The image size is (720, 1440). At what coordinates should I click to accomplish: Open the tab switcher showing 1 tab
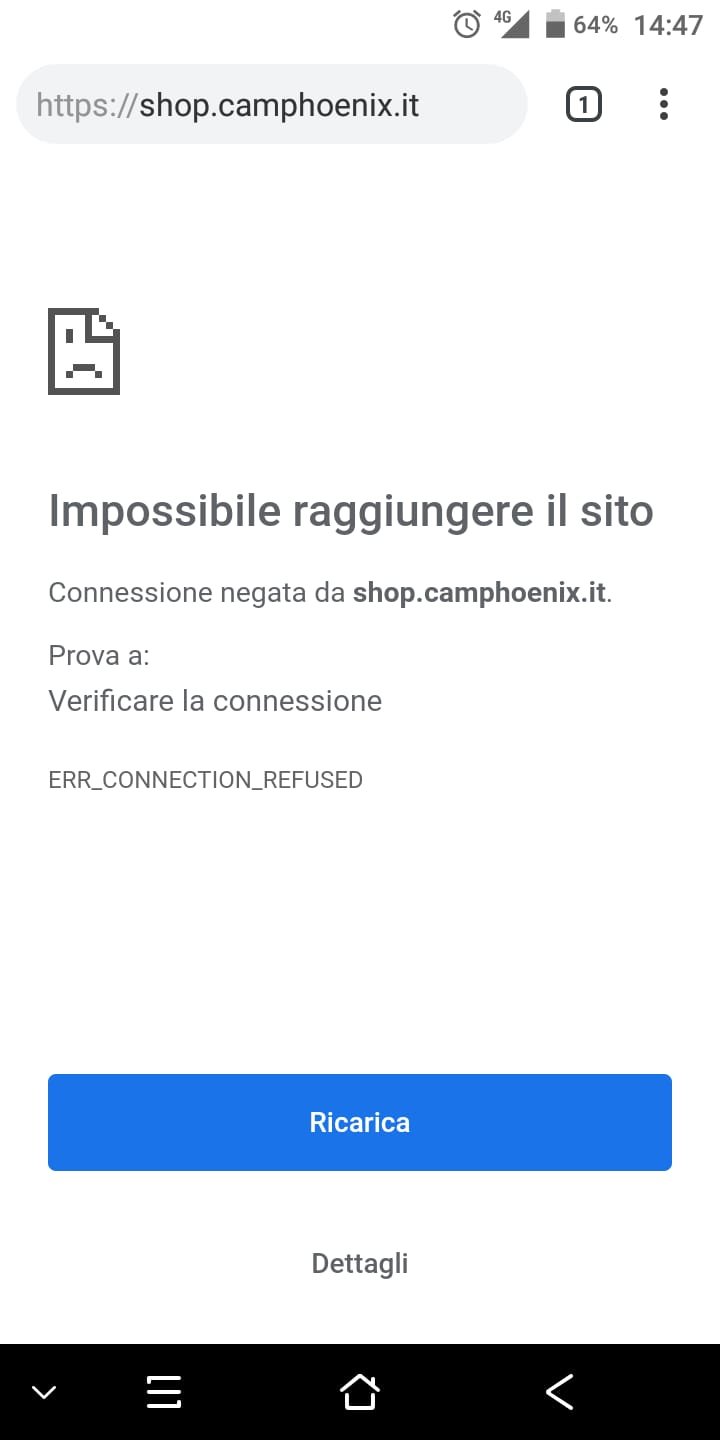584,105
